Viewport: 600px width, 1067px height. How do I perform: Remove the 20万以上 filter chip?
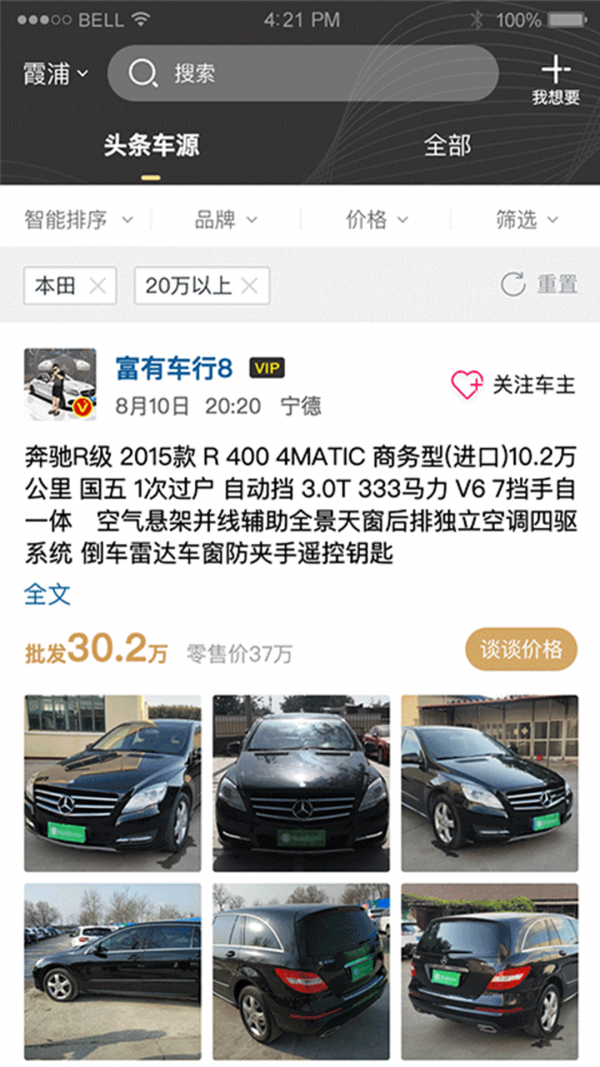point(250,286)
